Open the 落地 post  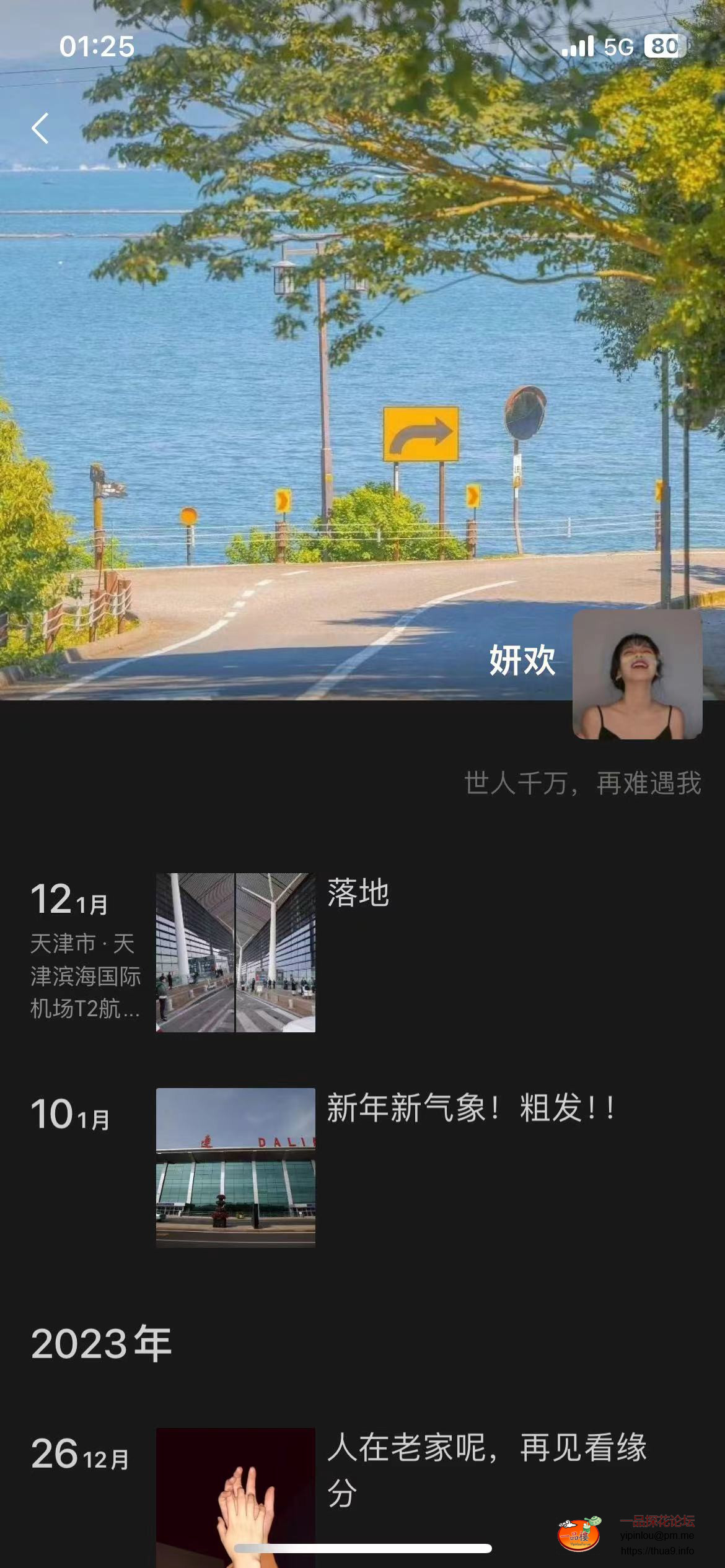tap(357, 891)
